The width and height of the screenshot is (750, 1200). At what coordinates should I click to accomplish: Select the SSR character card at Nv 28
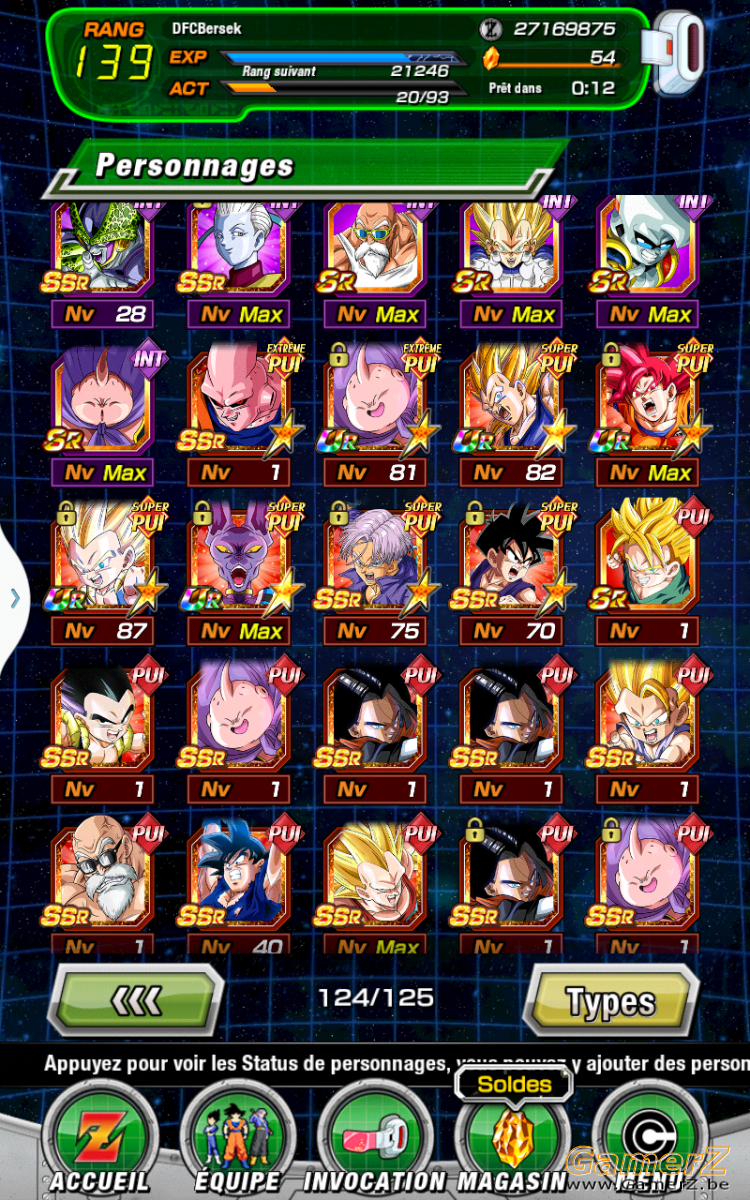click(x=101, y=264)
